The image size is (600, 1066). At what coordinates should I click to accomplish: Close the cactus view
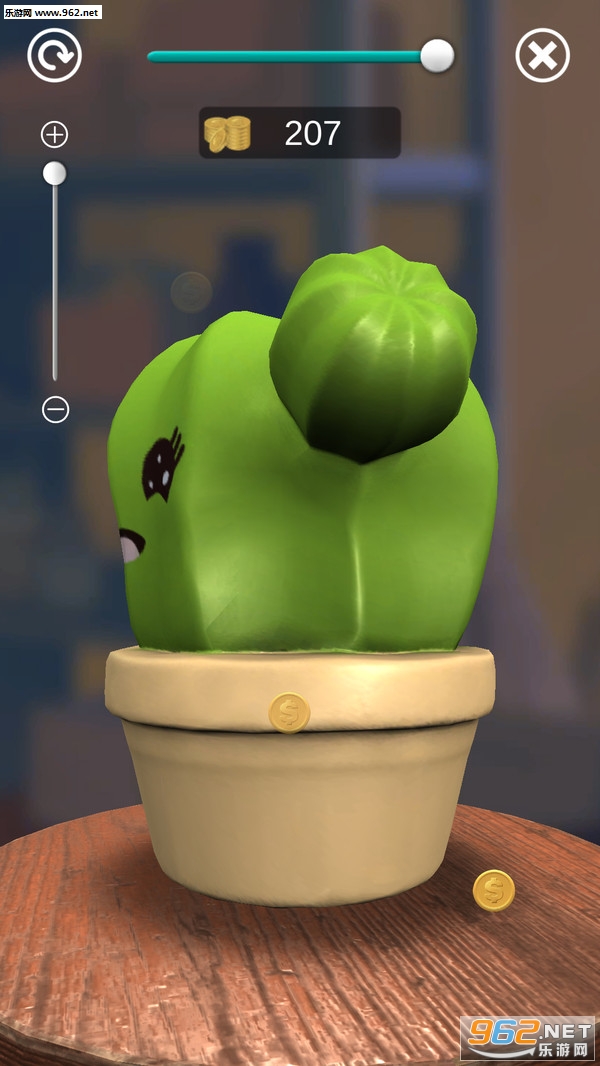[542, 56]
